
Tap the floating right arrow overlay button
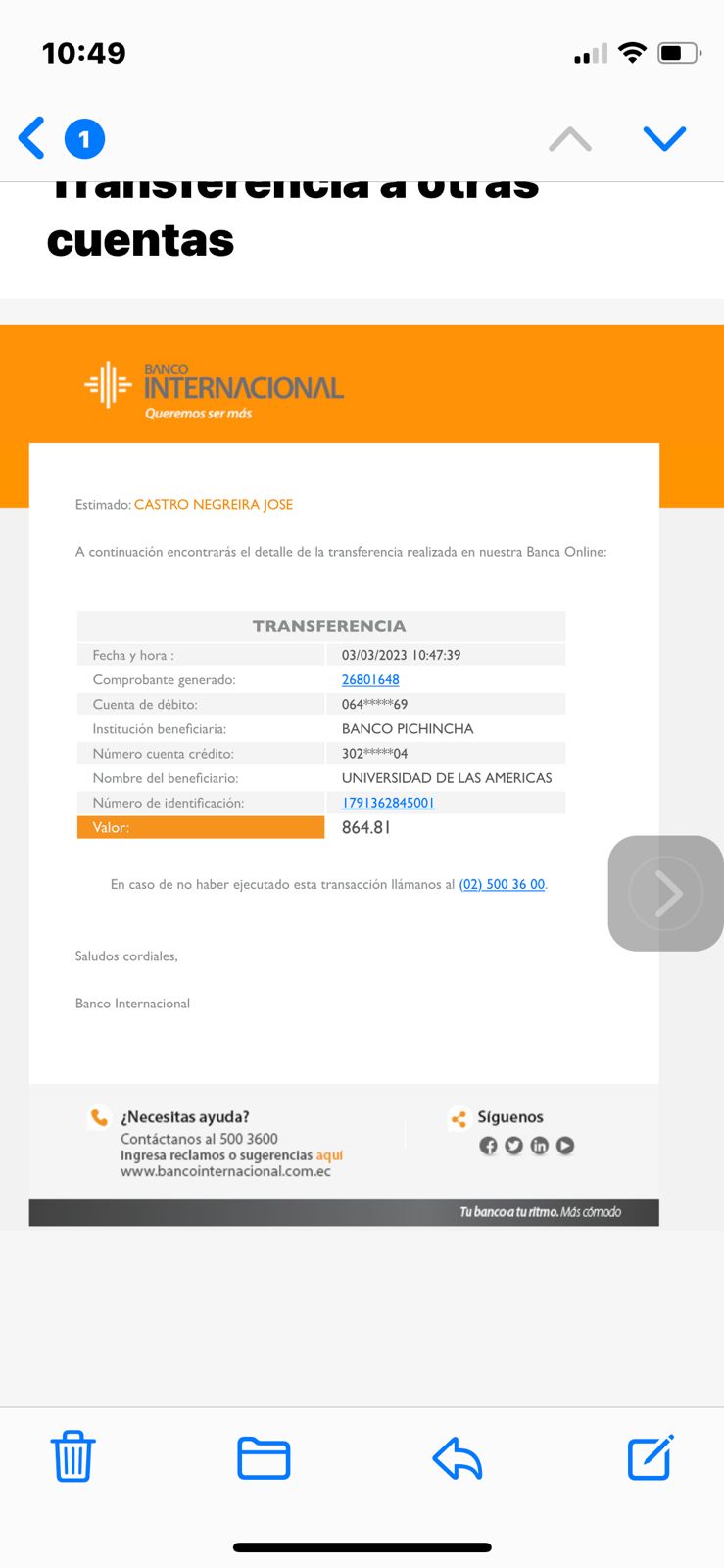[666, 893]
